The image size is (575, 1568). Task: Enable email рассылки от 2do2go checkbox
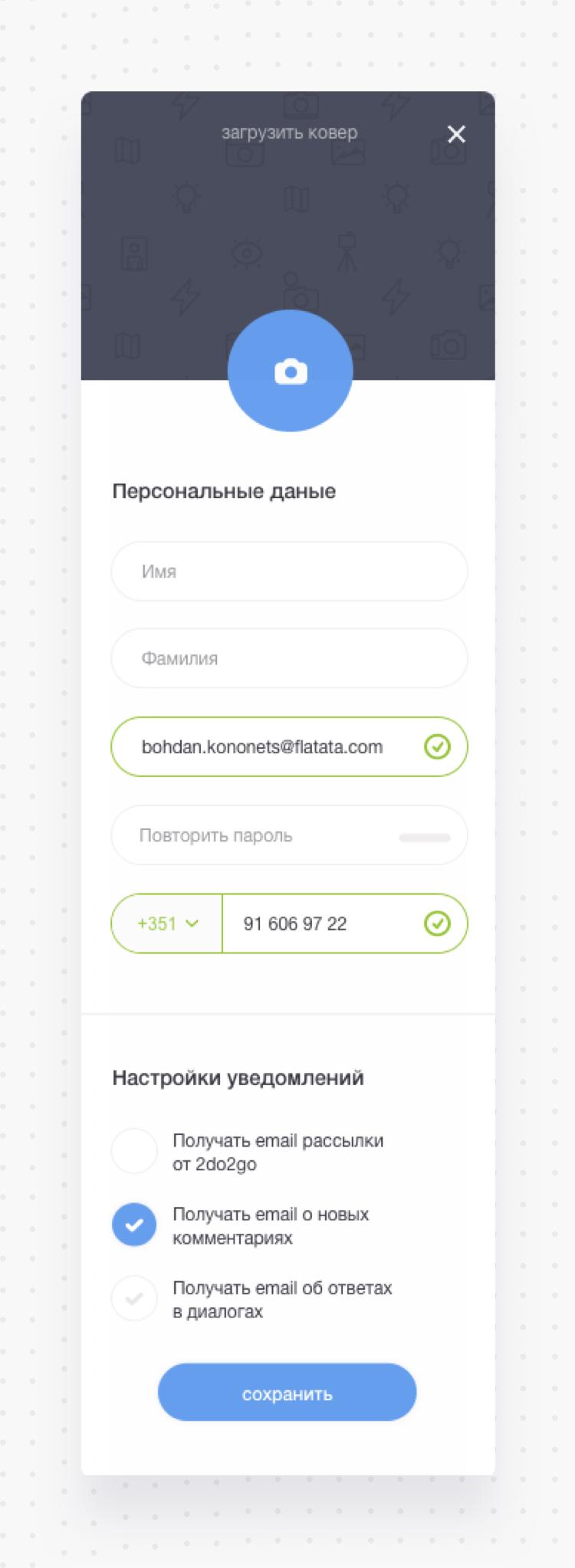click(x=134, y=1151)
